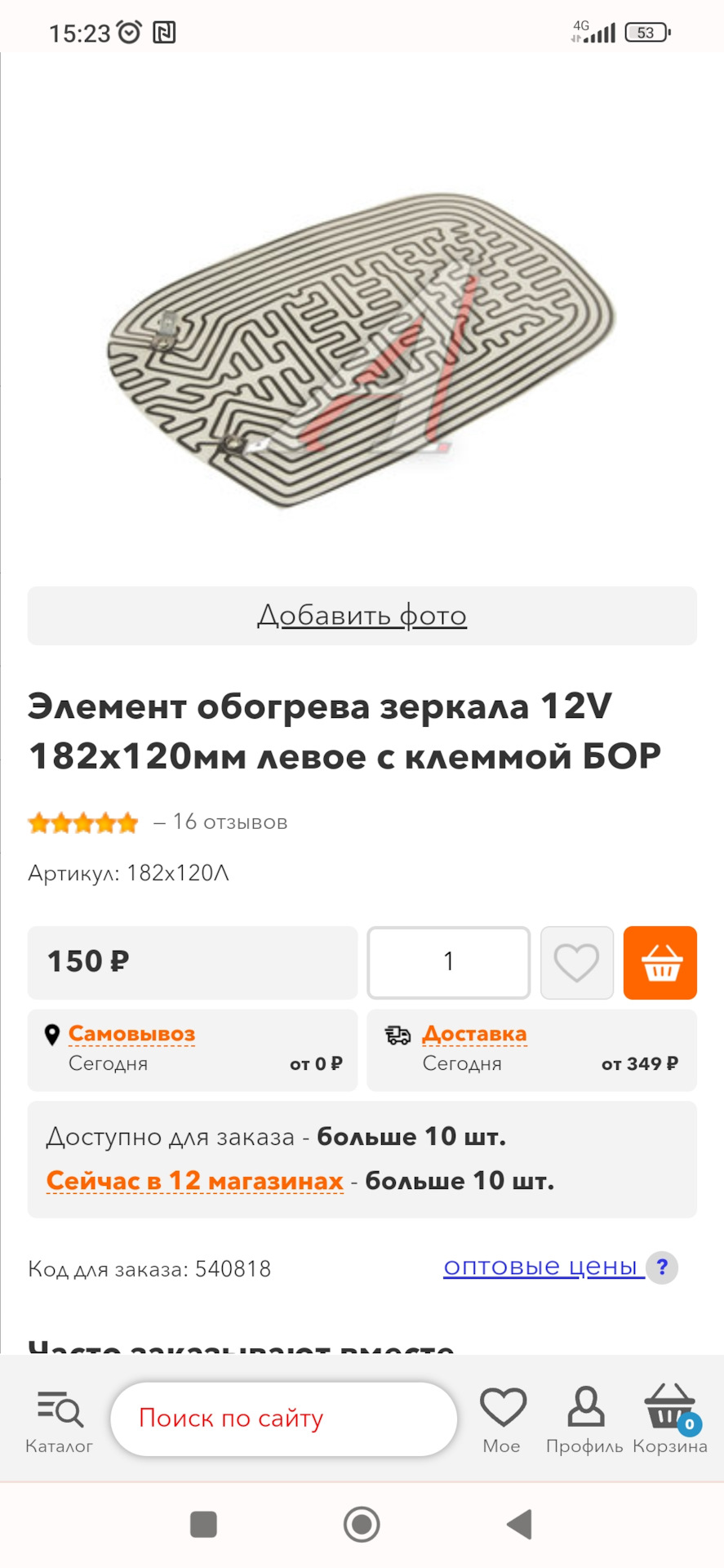The width and height of the screenshot is (724, 1568).
Task: Tap the Поиск по сайту search field
Action: [283, 1419]
